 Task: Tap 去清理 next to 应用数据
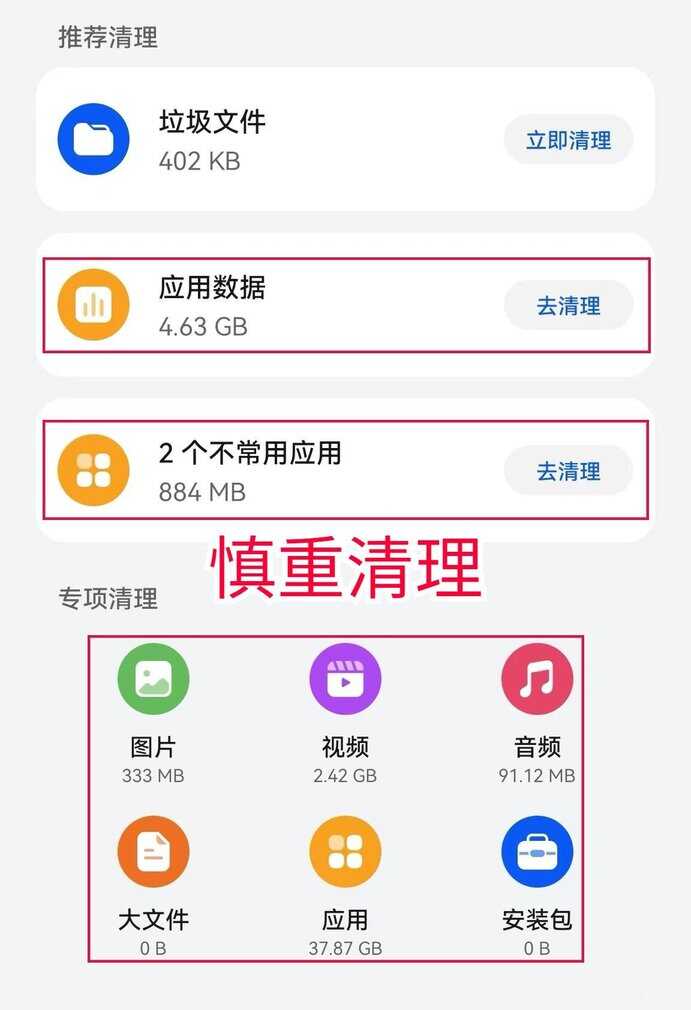click(x=568, y=306)
